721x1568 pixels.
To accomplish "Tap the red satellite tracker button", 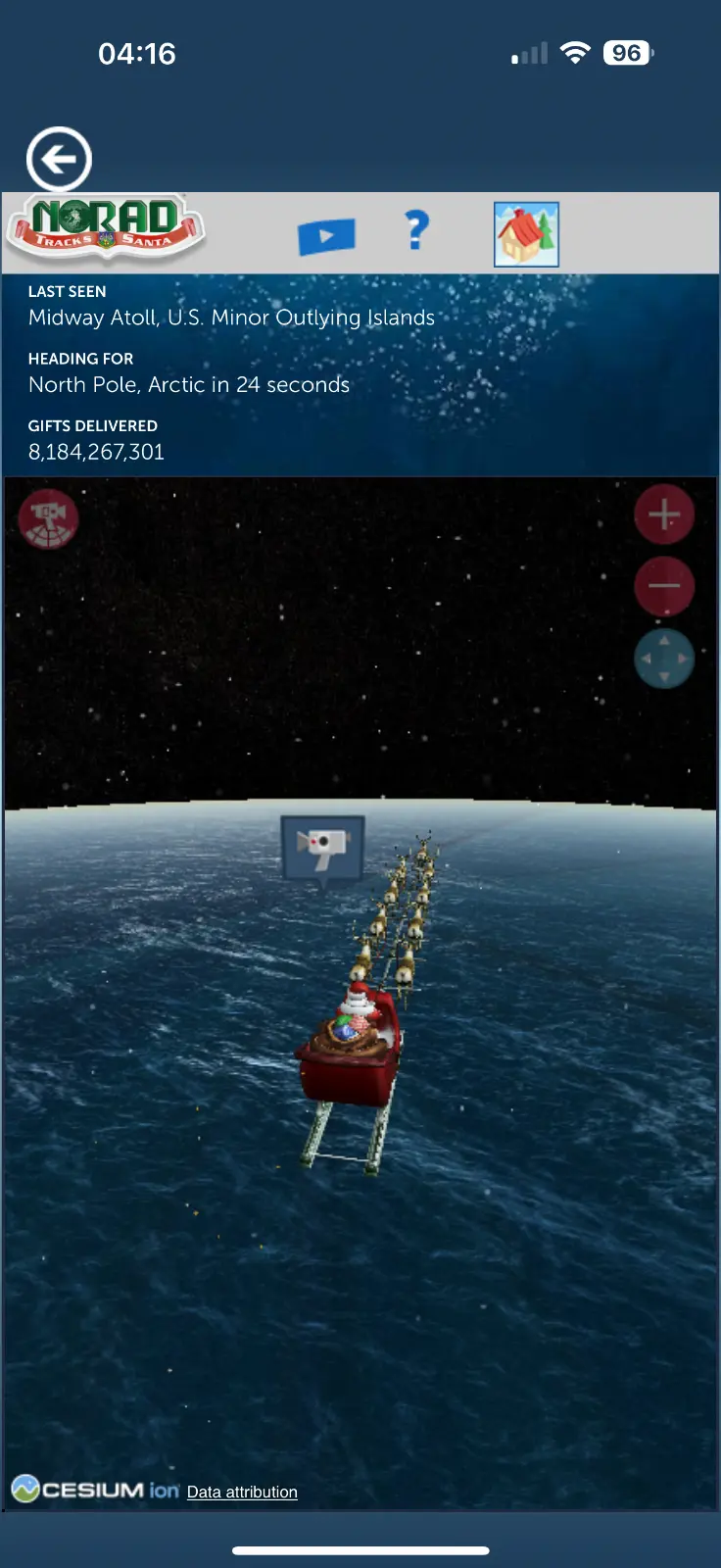I will click(48, 519).
